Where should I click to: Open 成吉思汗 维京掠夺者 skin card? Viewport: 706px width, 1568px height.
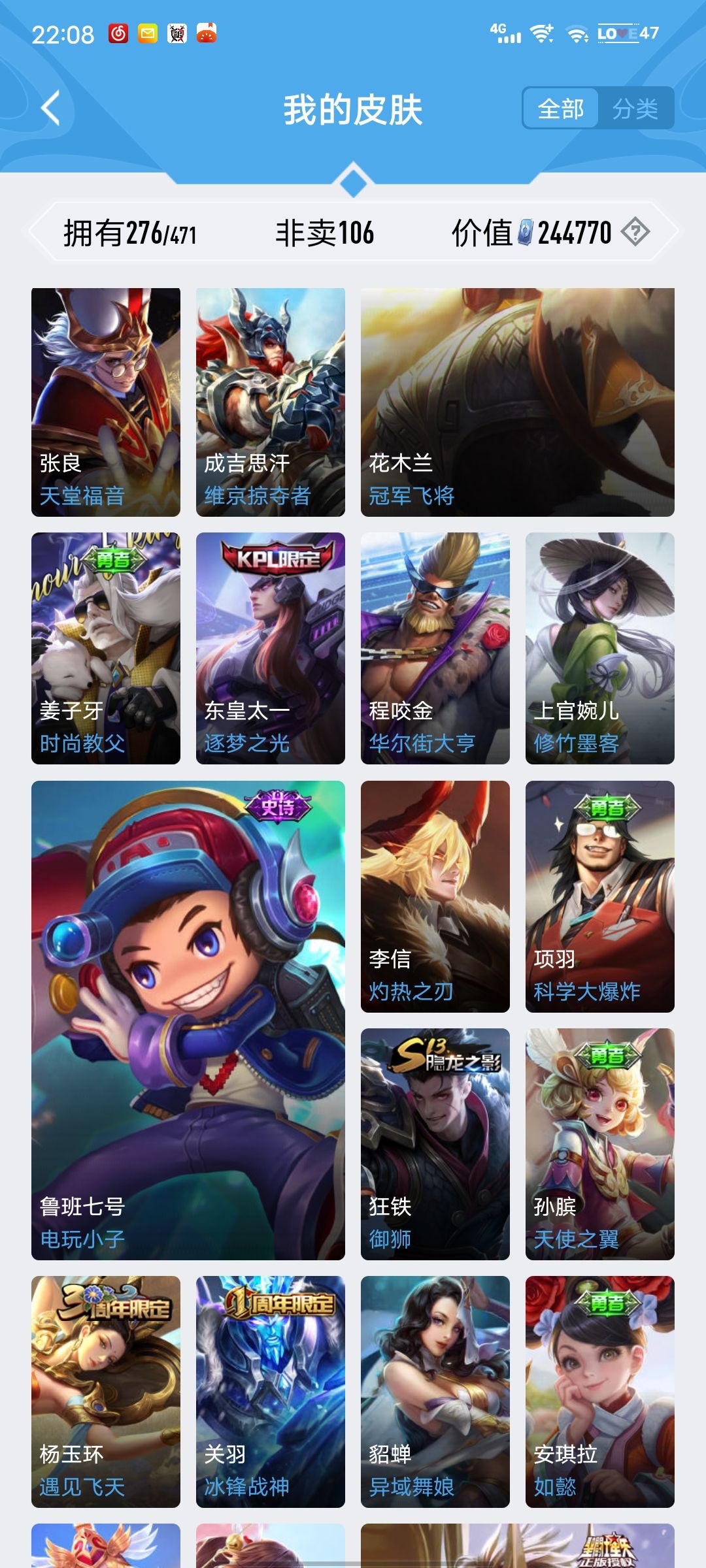coord(271,402)
